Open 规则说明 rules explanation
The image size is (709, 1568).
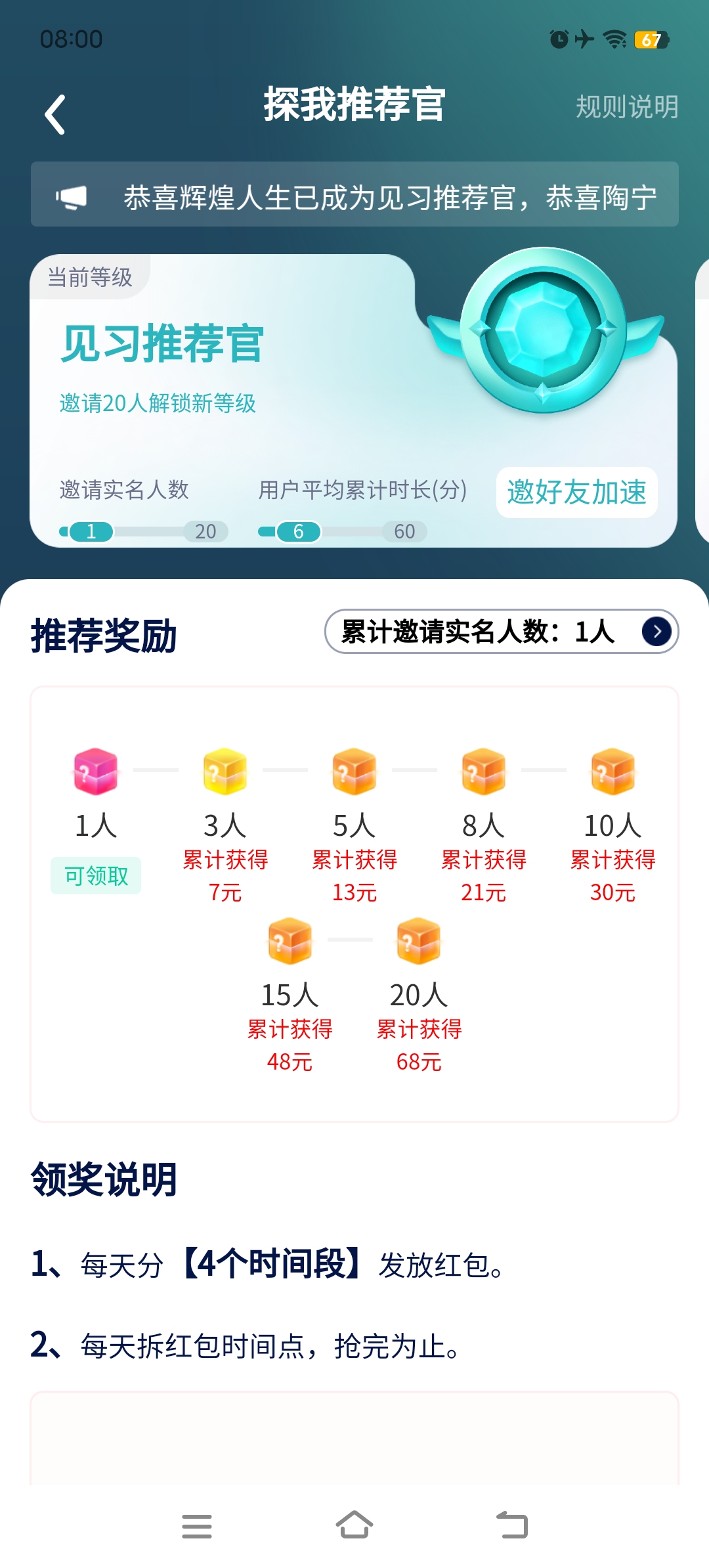click(x=627, y=106)
